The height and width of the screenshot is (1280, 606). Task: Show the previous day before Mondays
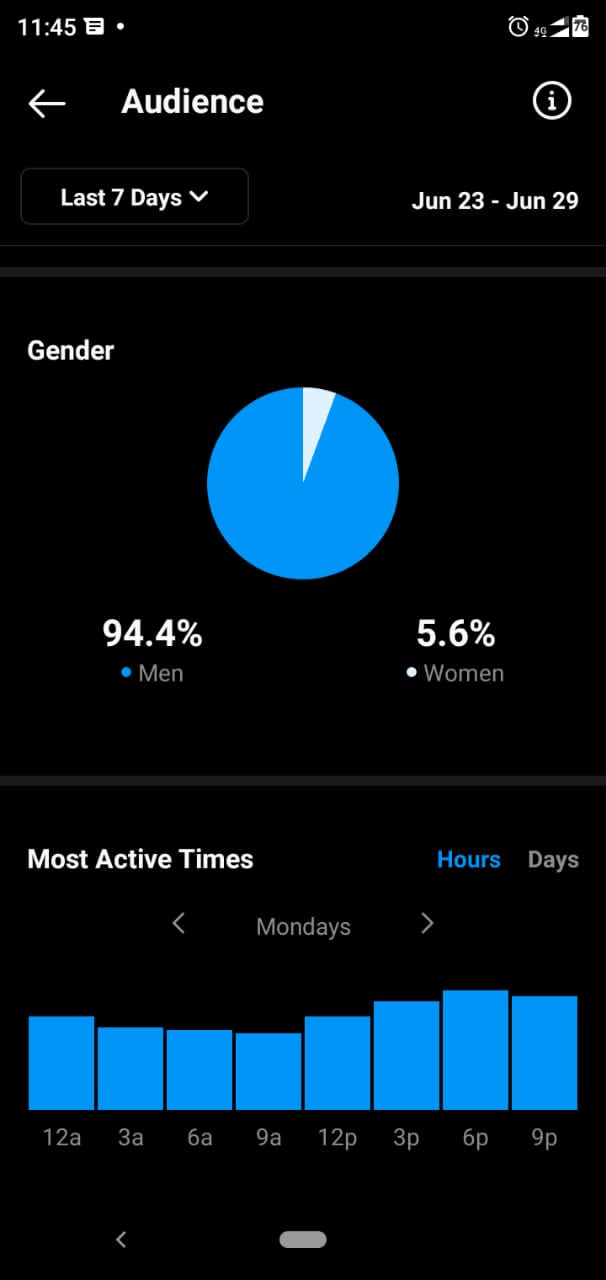(x=179, y=924)
